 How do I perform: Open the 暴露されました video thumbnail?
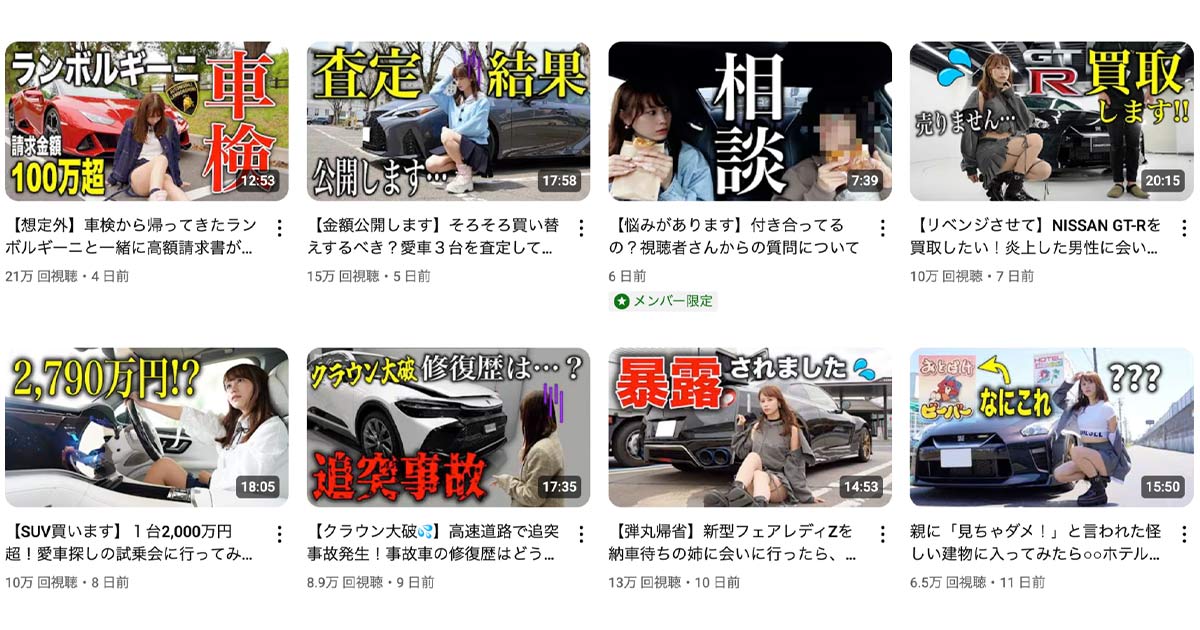(750, 427)
